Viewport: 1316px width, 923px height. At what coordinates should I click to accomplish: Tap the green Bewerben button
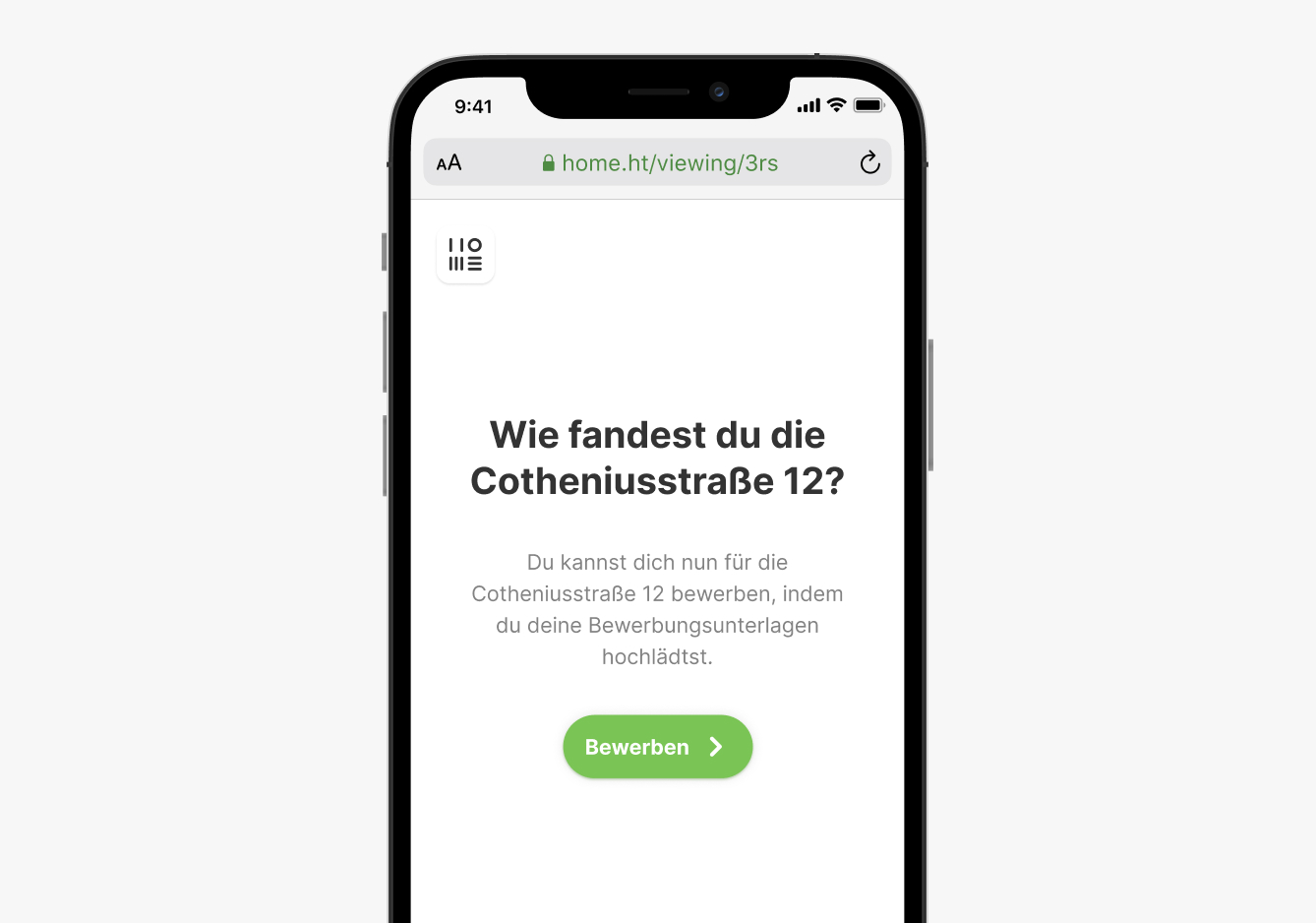tap(657, 747)
